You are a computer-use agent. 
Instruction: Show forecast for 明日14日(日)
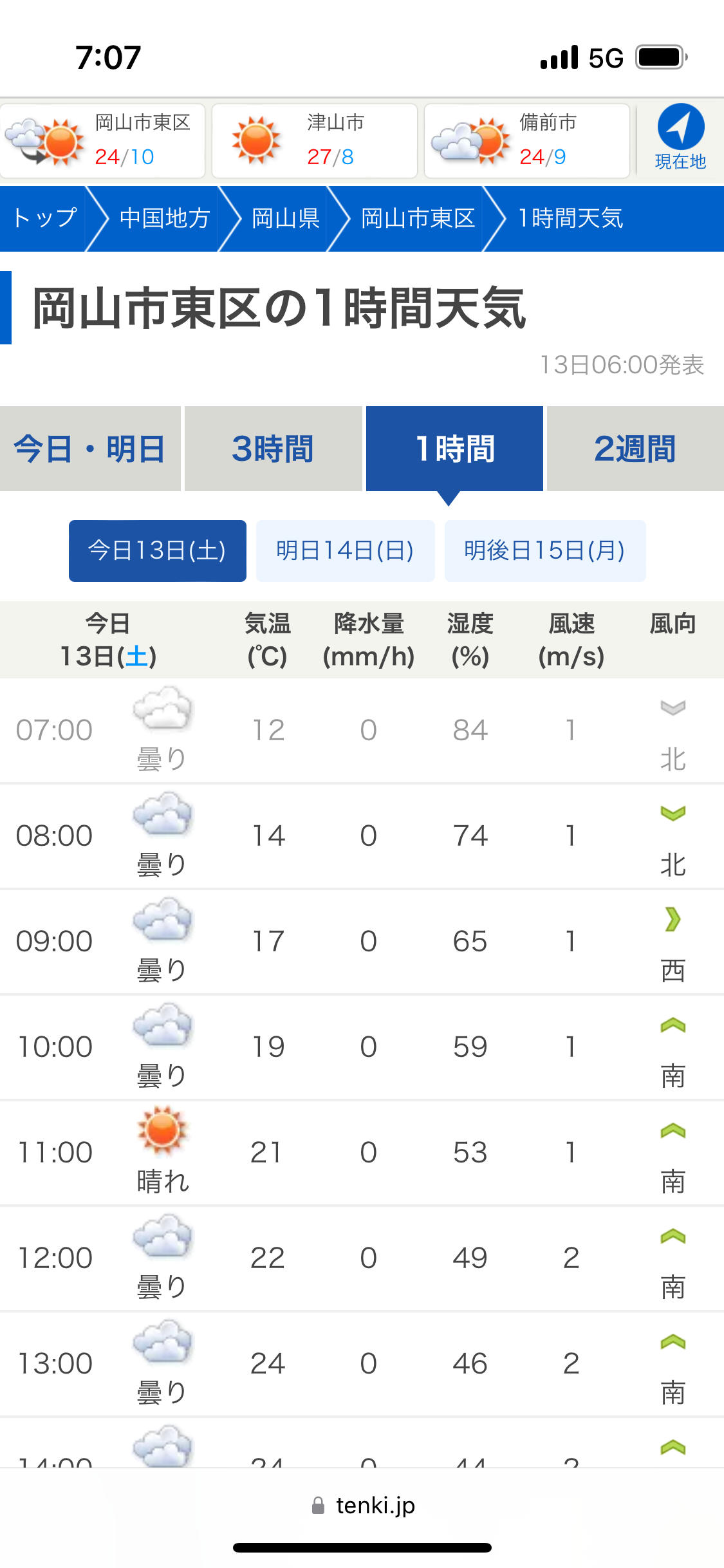[346, 551]
